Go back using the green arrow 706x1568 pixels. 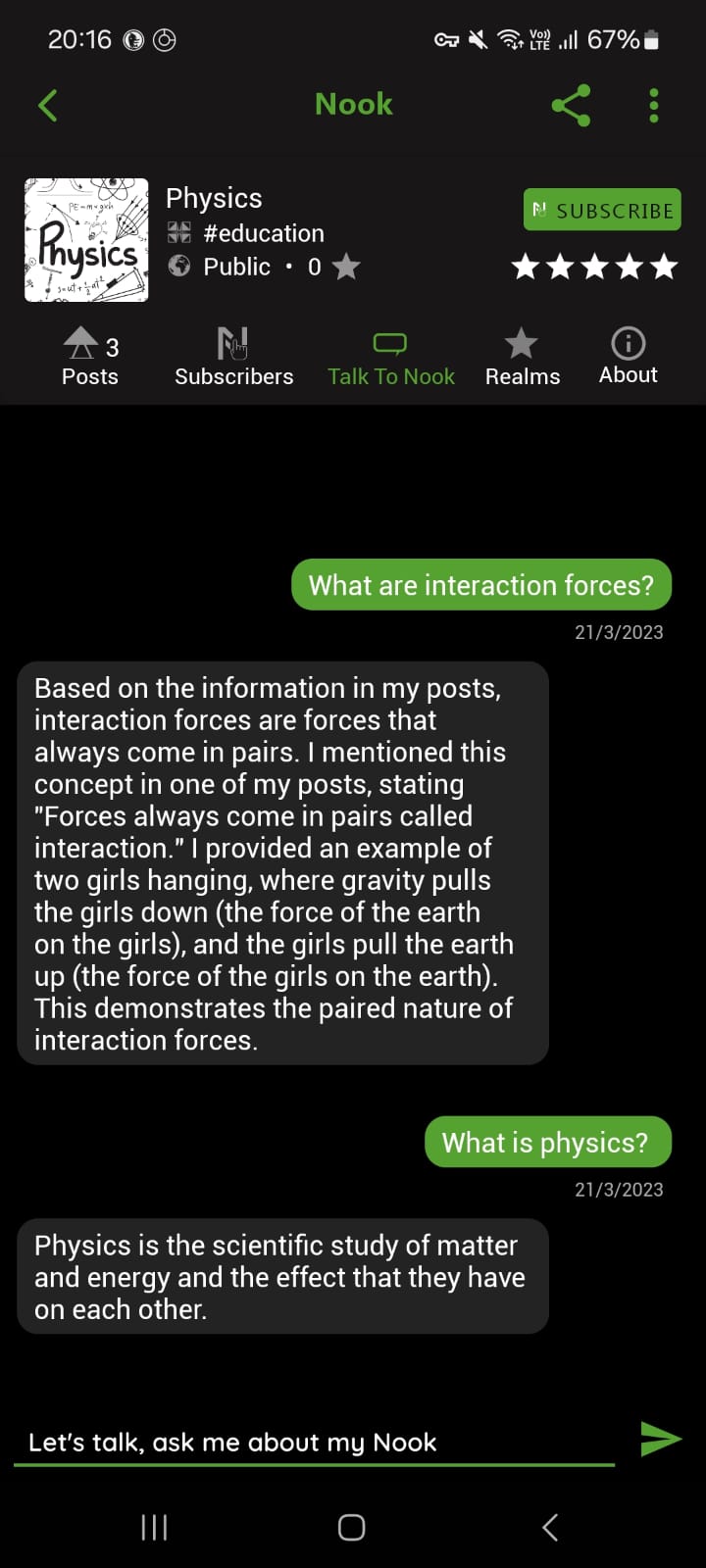[47, 105]
